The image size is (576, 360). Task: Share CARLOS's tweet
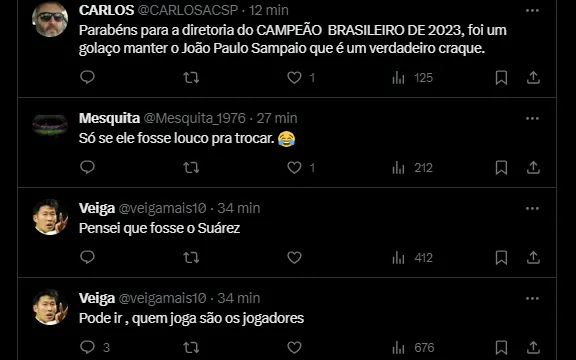click(x=533, y=78)
